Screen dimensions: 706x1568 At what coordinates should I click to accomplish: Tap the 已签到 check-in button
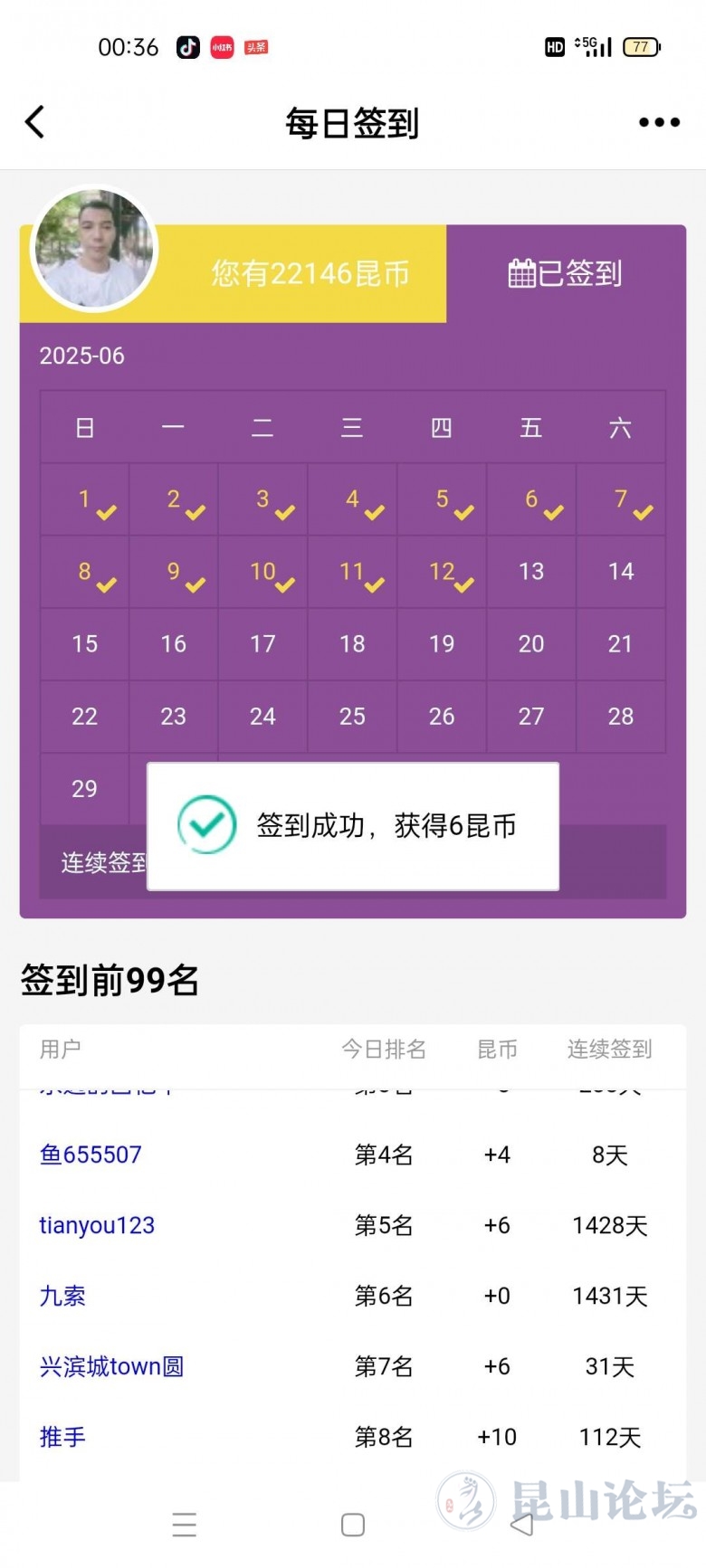coord(566,273)
